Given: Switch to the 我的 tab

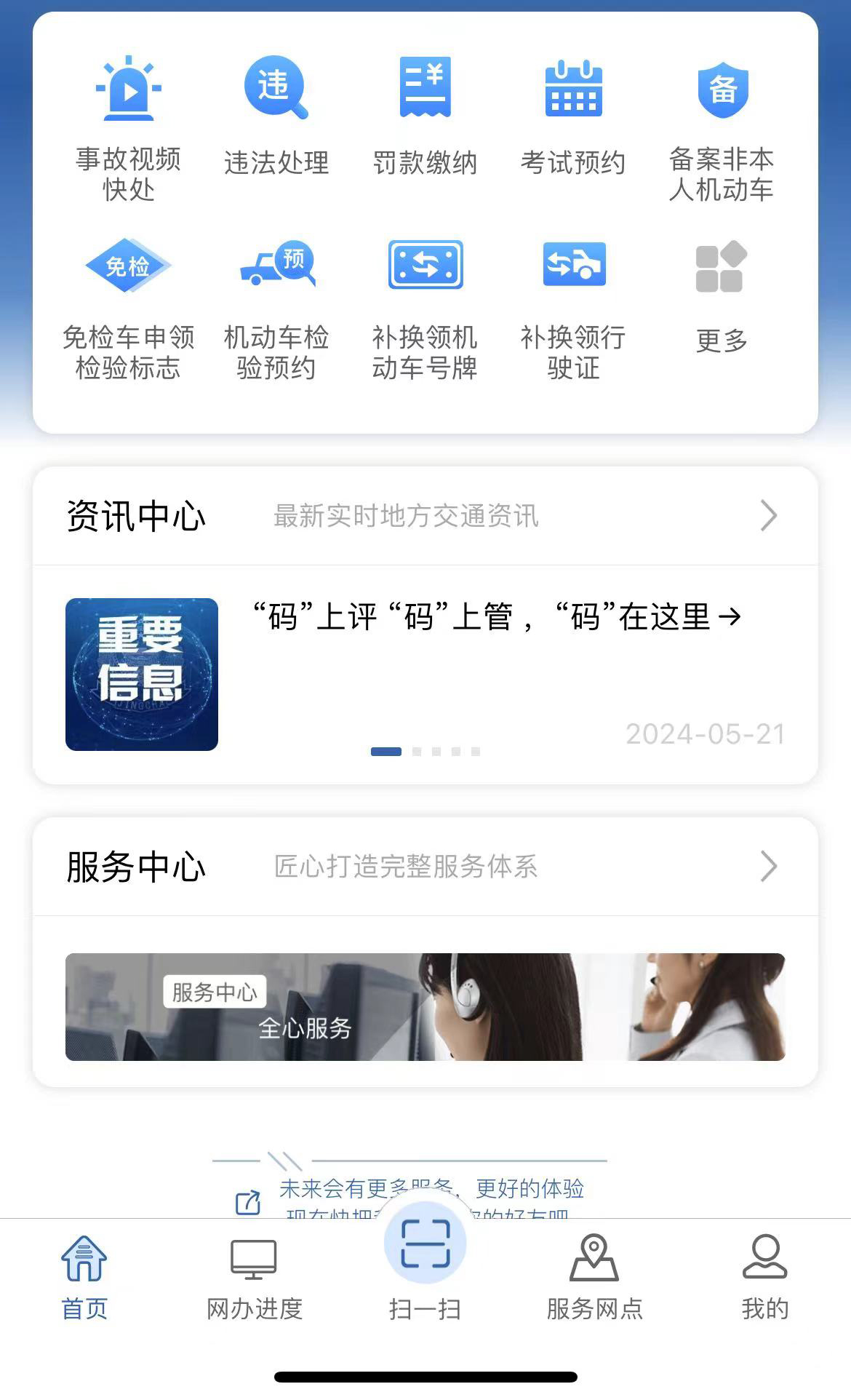Looking at the screenshot, I should pos(764,1277).
